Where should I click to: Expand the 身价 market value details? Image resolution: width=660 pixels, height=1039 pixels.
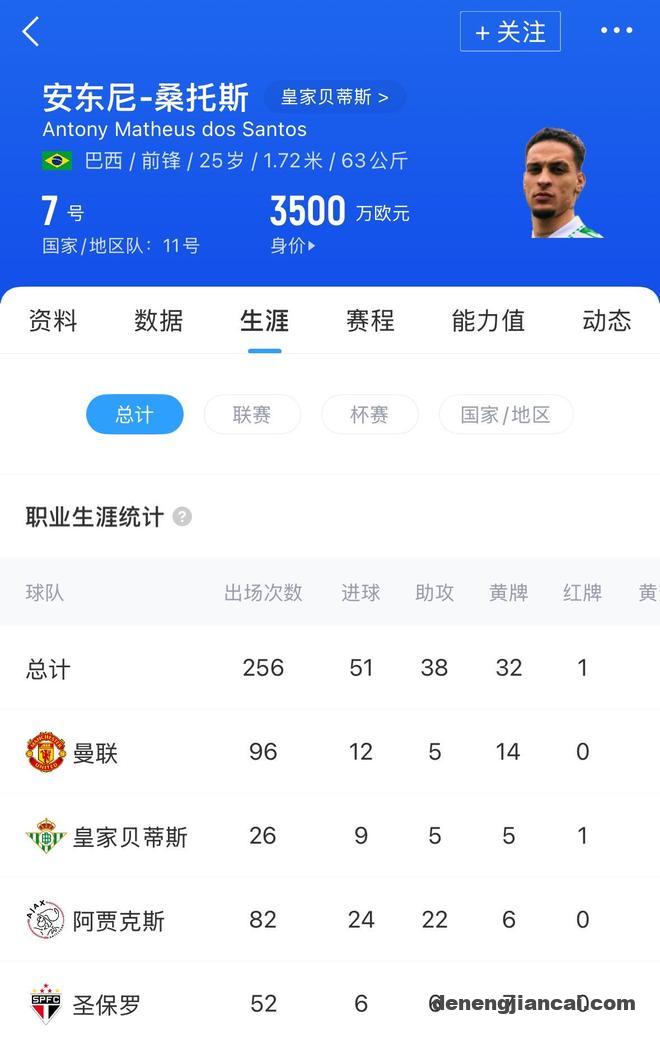(292, 246)
